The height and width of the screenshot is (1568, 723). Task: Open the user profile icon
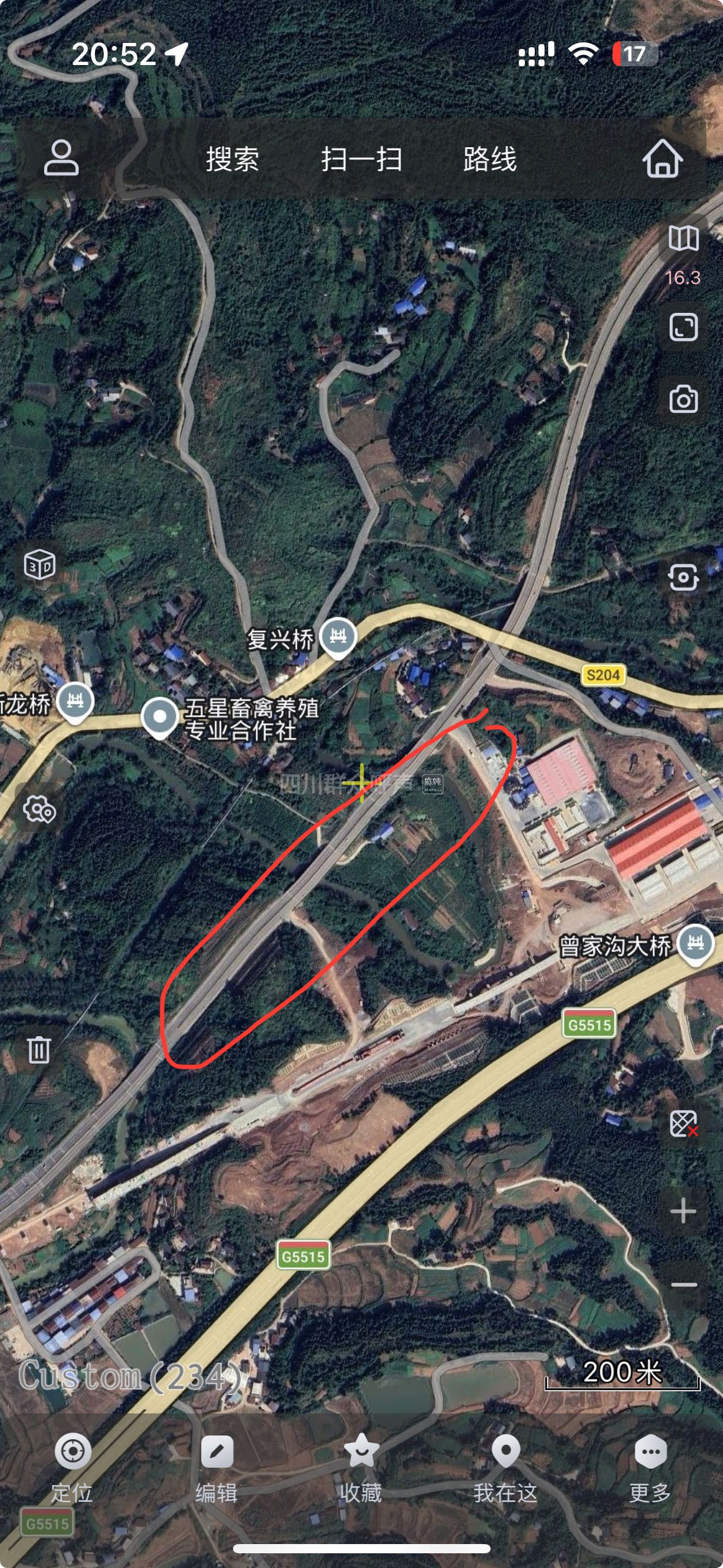61,158
